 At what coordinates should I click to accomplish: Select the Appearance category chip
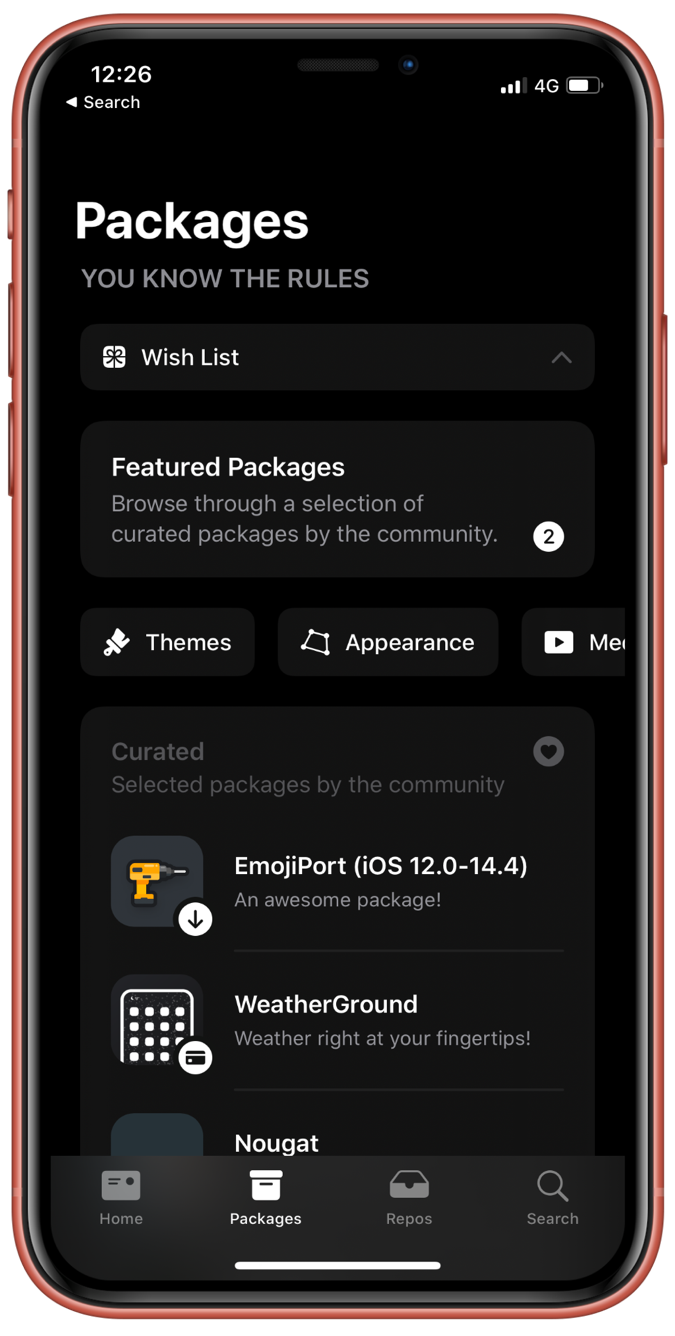[x=388, y=642]
